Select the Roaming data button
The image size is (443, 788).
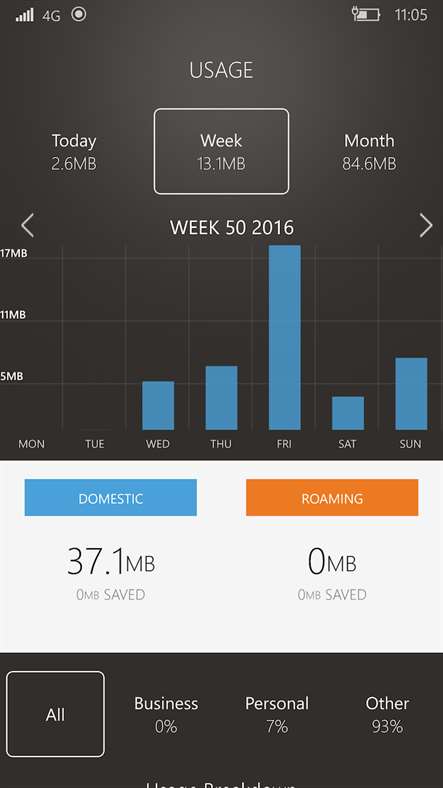pyautogui.click(x=332, y=498)
